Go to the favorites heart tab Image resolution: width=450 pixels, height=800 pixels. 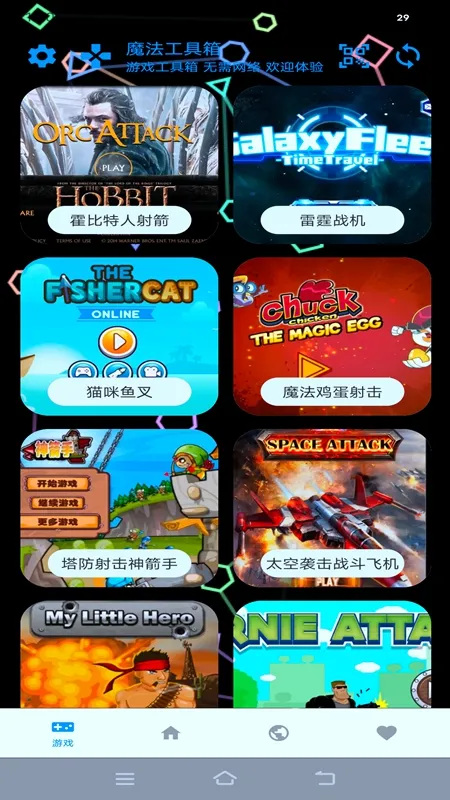387,733
